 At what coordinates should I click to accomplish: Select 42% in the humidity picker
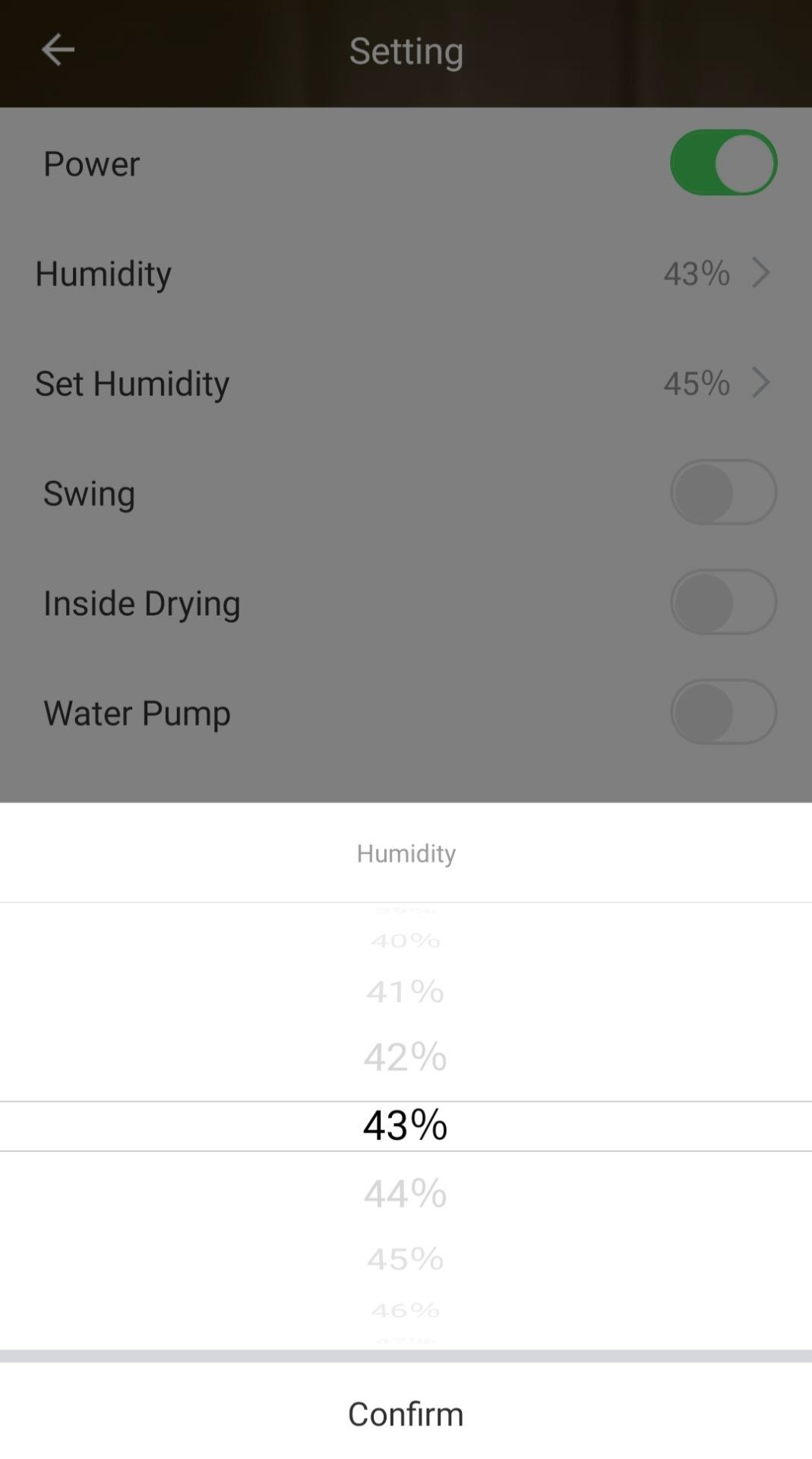click(x=406, y=1057)
